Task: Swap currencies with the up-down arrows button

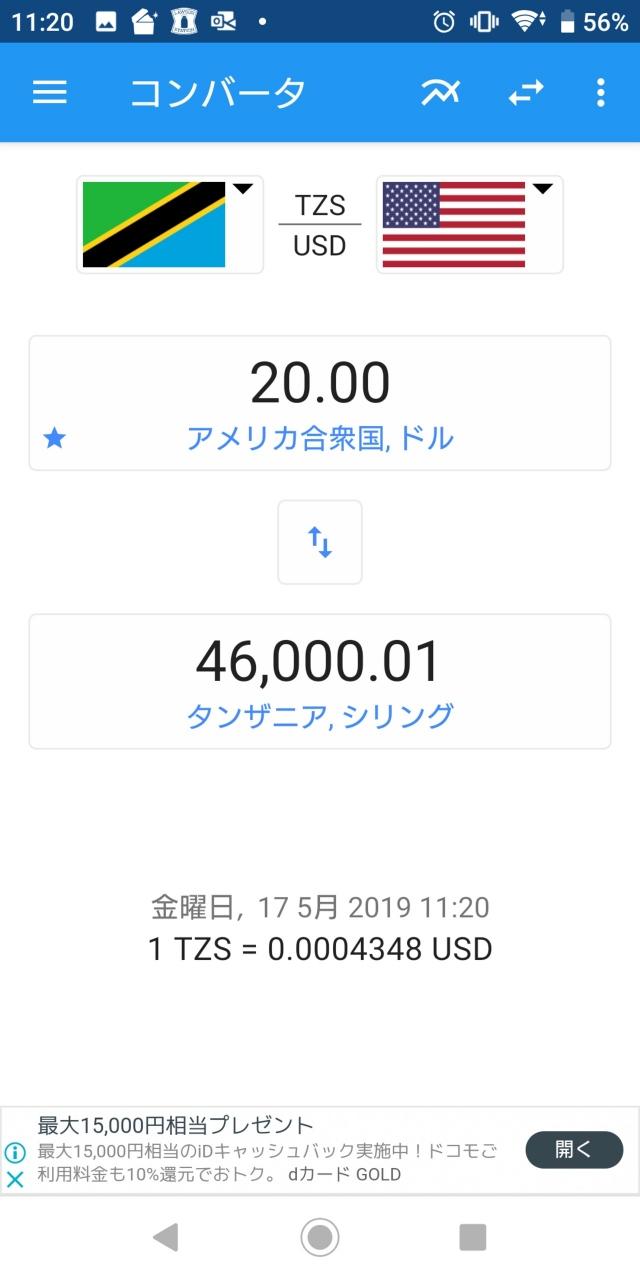Action: [320, 542]
